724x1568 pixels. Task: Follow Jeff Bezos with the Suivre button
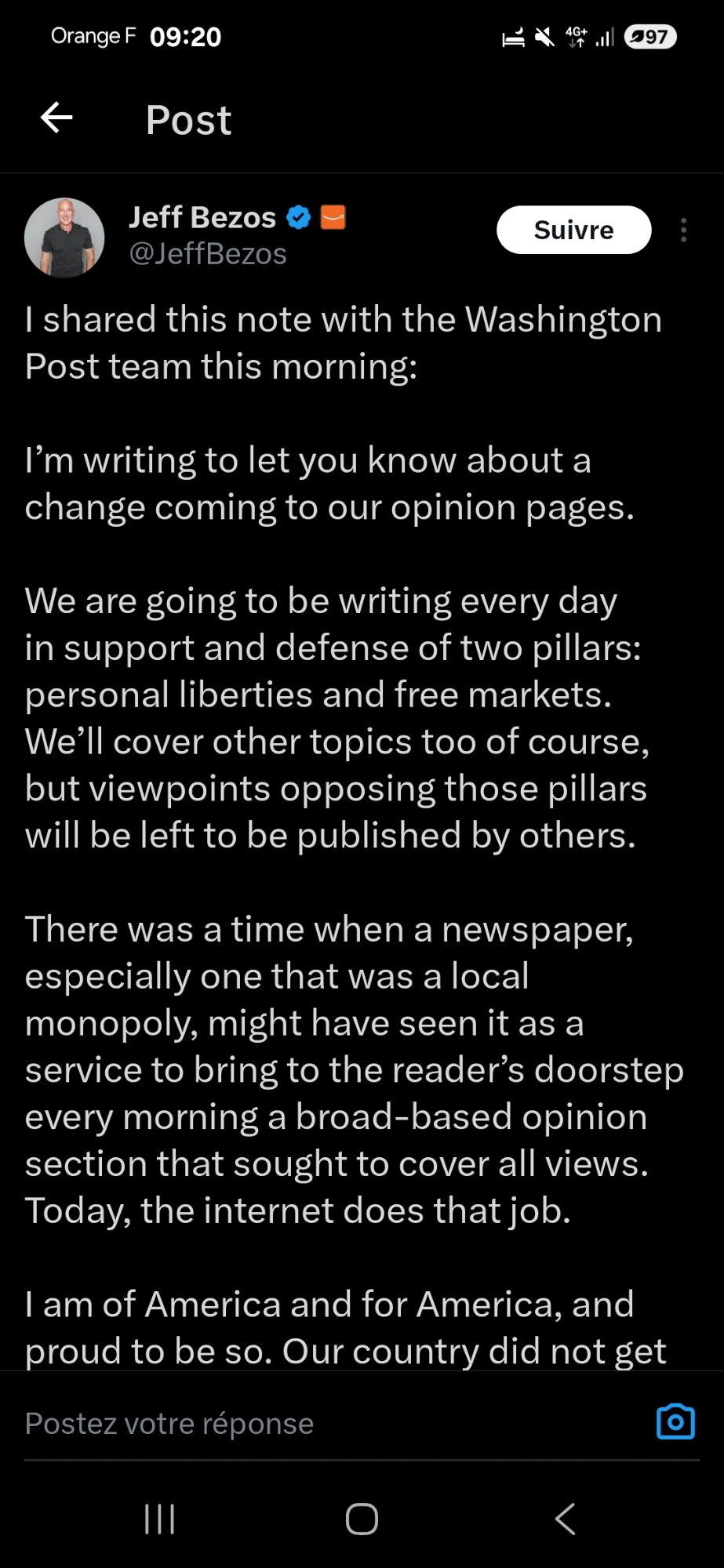[x=573, y=230]
